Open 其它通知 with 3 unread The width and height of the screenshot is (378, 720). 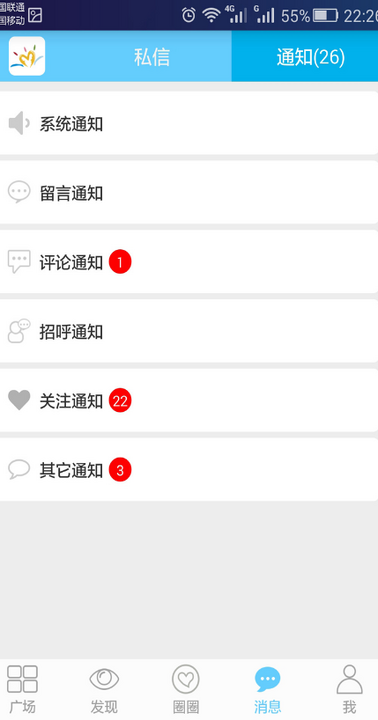[189, 470]
